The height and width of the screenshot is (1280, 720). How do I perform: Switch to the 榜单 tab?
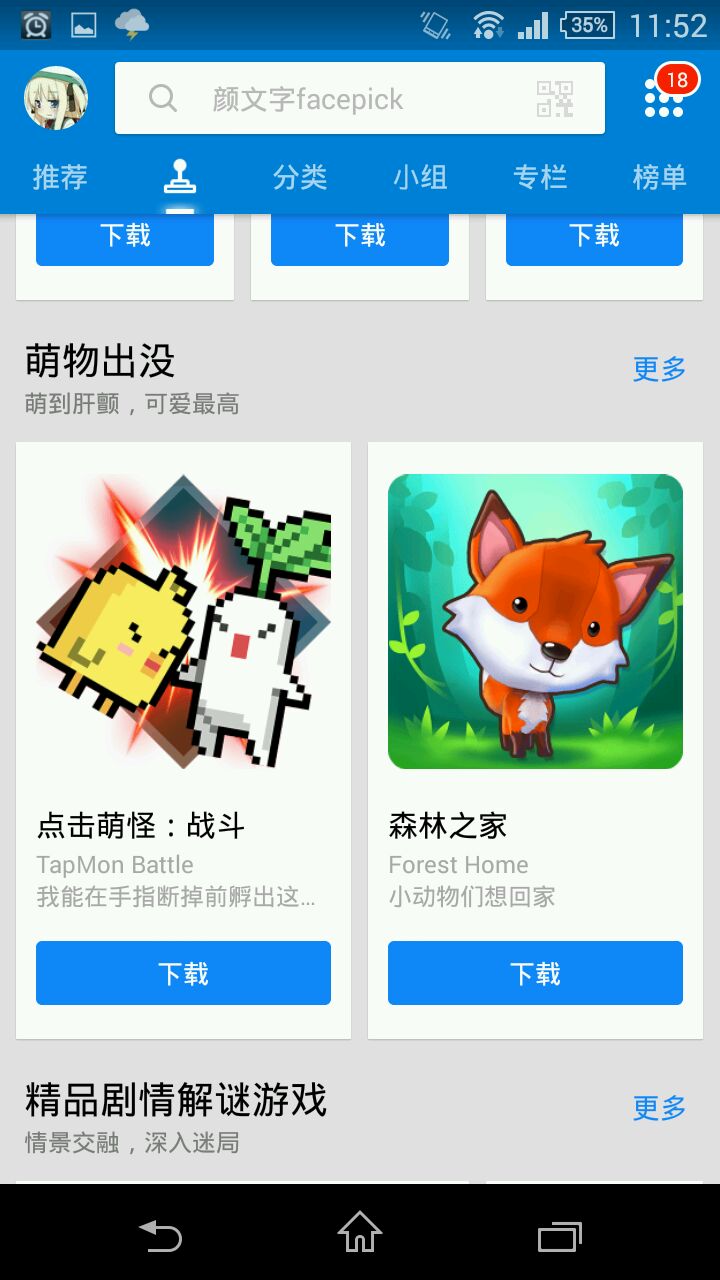click(x=660, y=178)
